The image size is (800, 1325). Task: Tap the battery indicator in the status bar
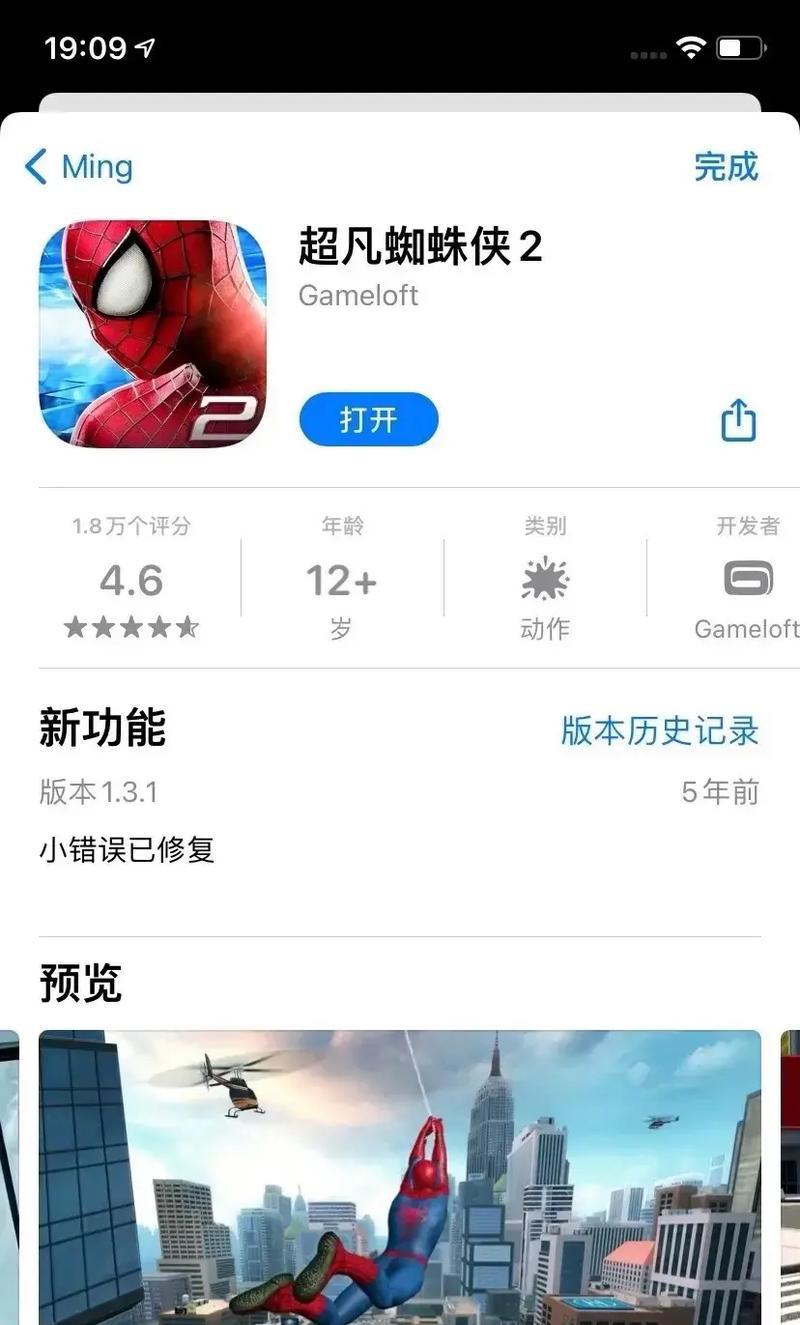[742, 47]
